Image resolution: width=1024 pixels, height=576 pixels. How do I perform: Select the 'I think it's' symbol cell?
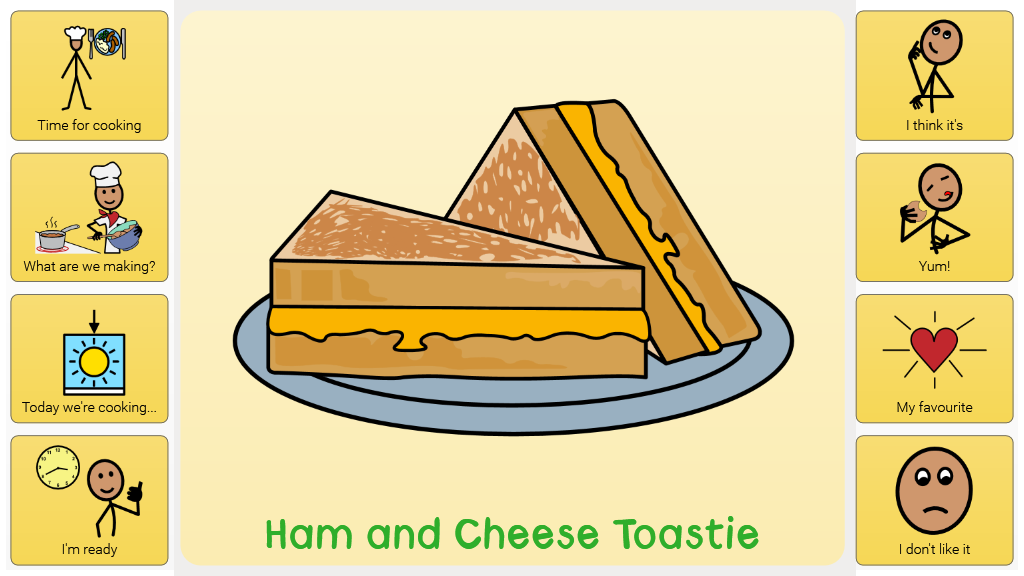(x=934, y=76)
